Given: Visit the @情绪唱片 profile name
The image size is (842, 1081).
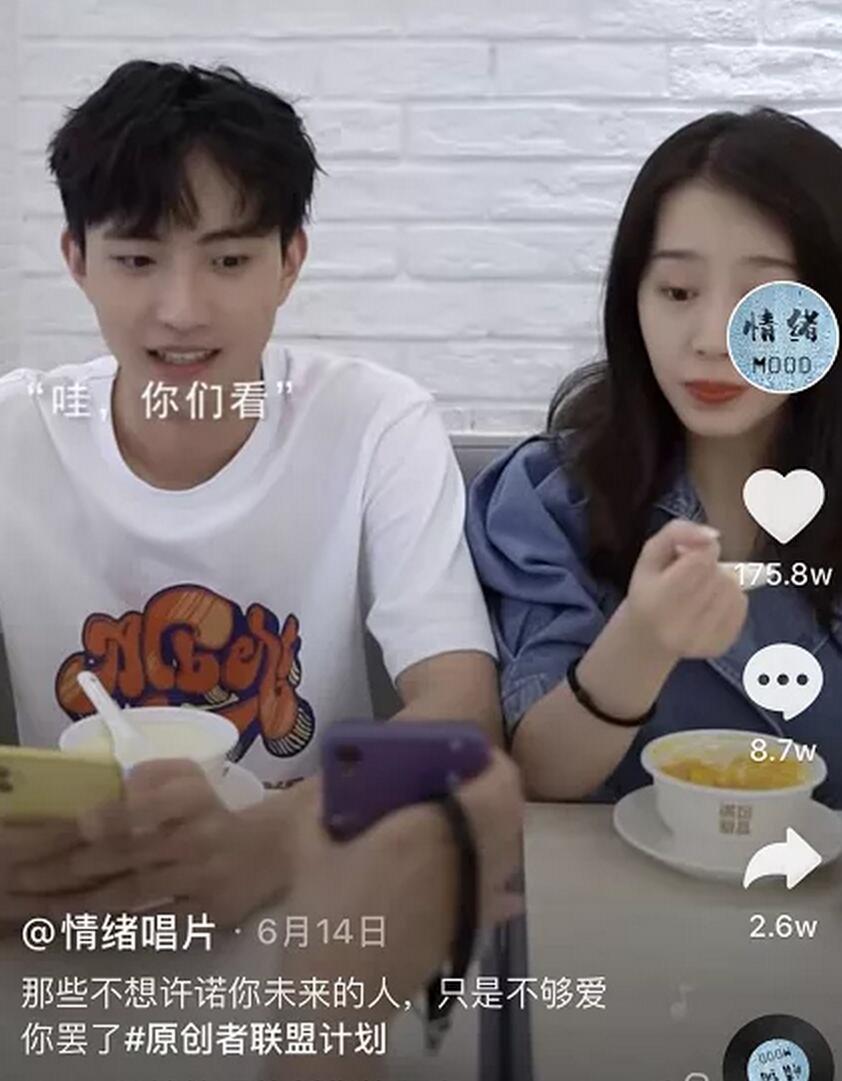Looking at the screenshot, I should [x=113, y=932].
